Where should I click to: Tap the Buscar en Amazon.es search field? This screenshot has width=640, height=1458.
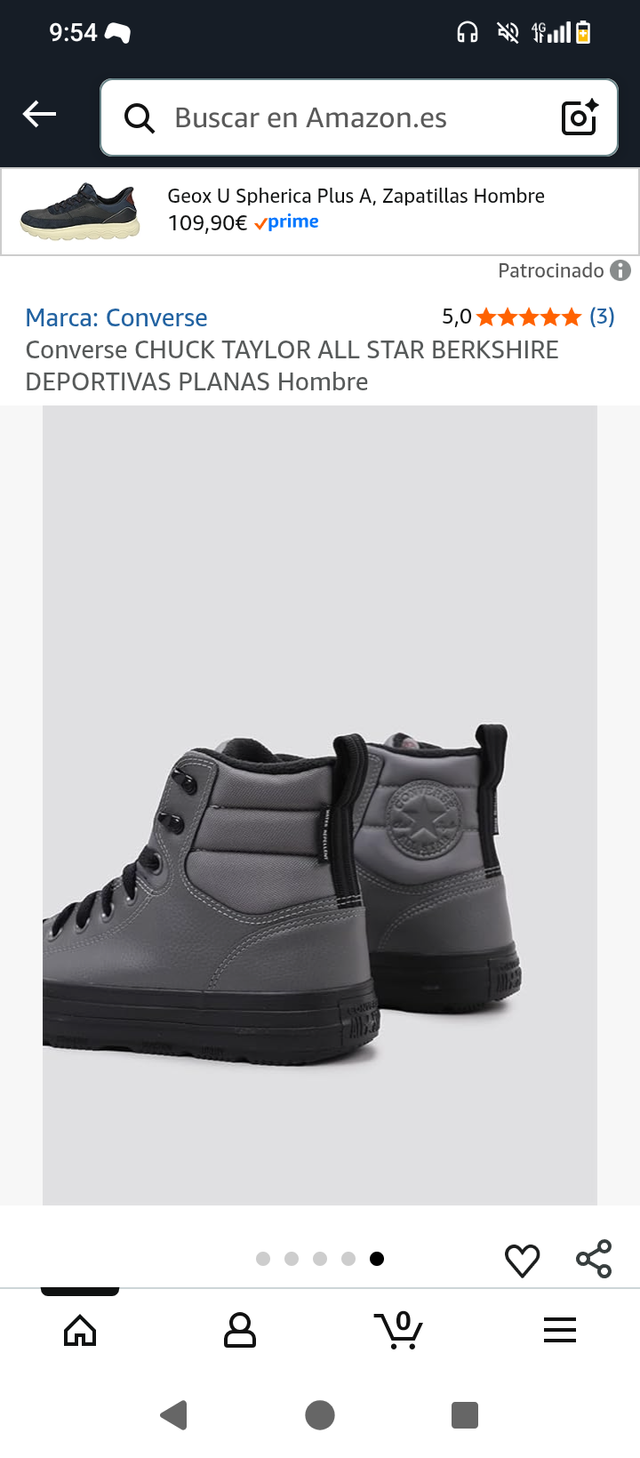(x=340, y=118)
